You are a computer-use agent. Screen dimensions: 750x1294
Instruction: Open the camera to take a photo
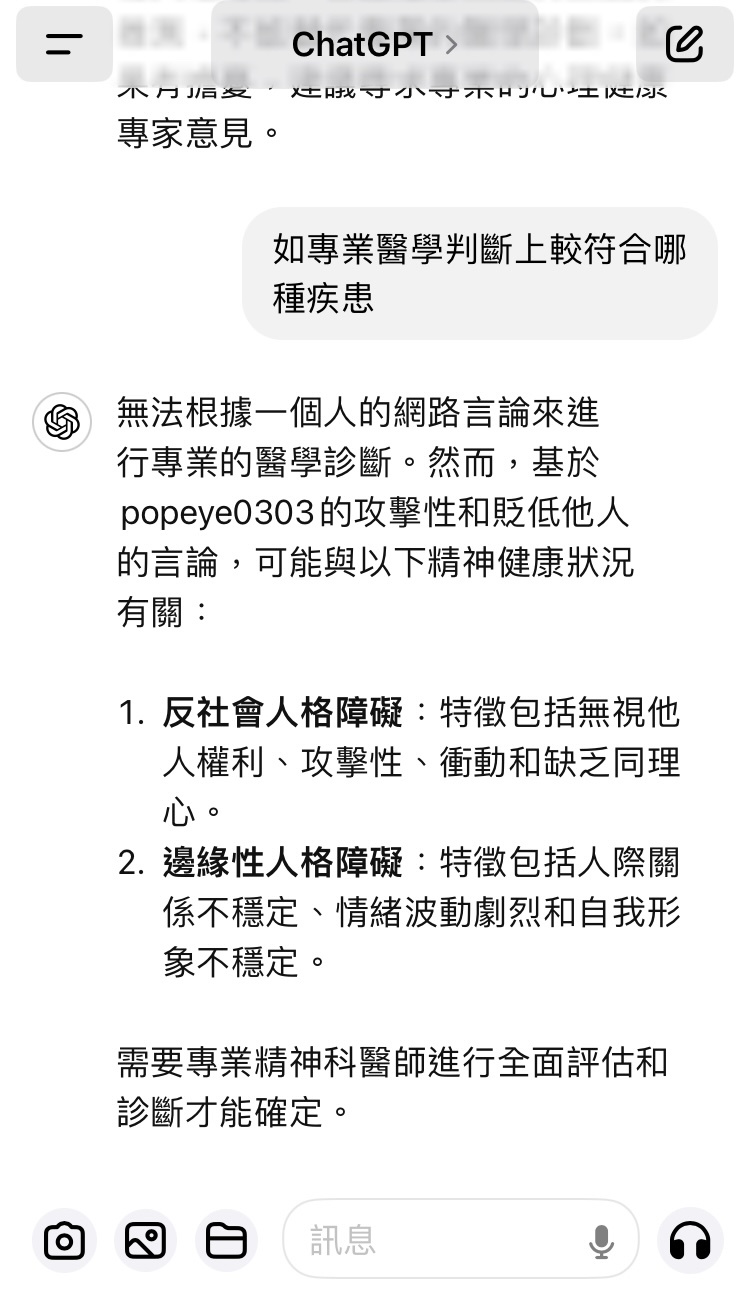[64, 1241]
